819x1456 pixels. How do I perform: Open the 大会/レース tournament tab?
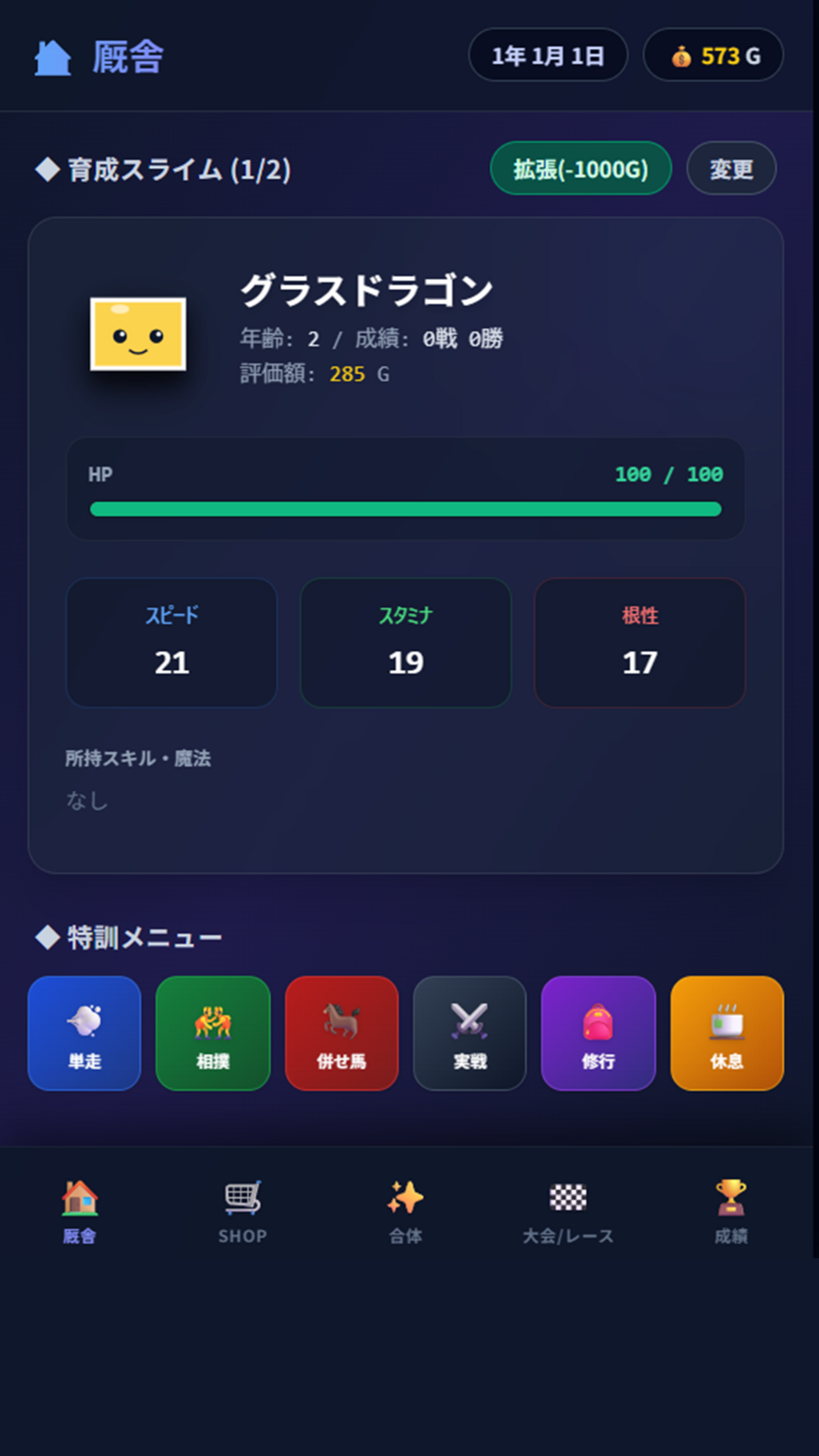[x=568, y=1211]
